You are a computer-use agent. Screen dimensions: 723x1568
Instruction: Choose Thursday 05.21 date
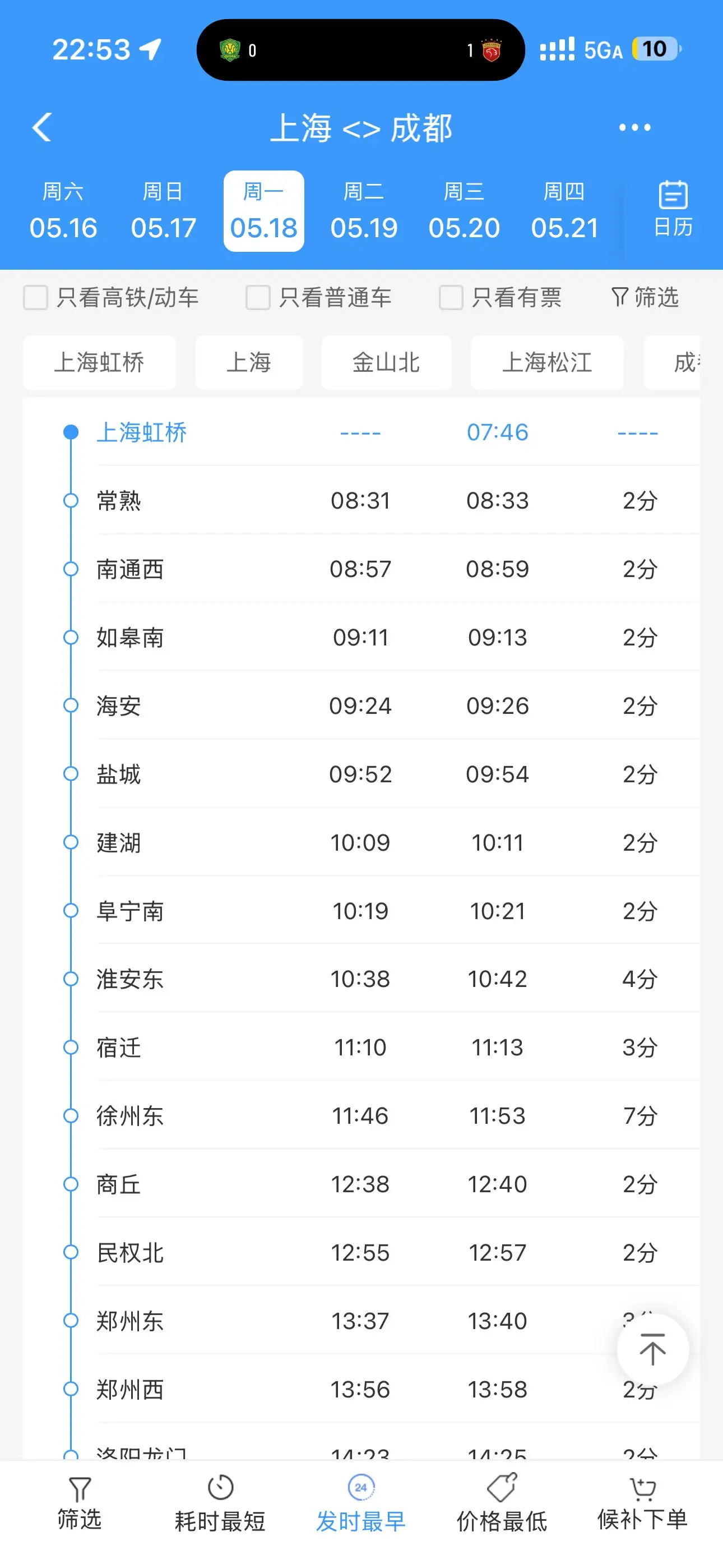click(x=565, y=211)
